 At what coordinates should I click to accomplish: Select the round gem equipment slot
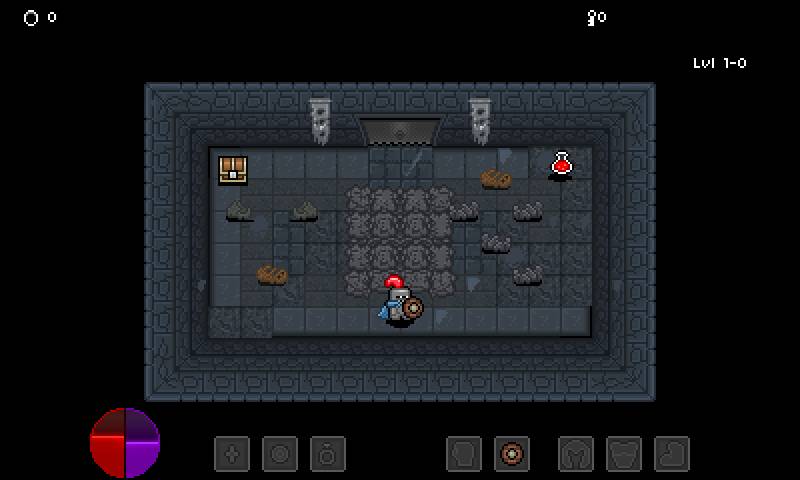[x=280, y=454]
